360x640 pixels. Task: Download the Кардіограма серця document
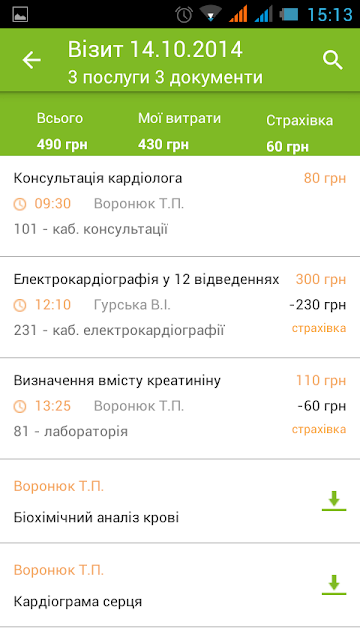[x=334, y=585]
